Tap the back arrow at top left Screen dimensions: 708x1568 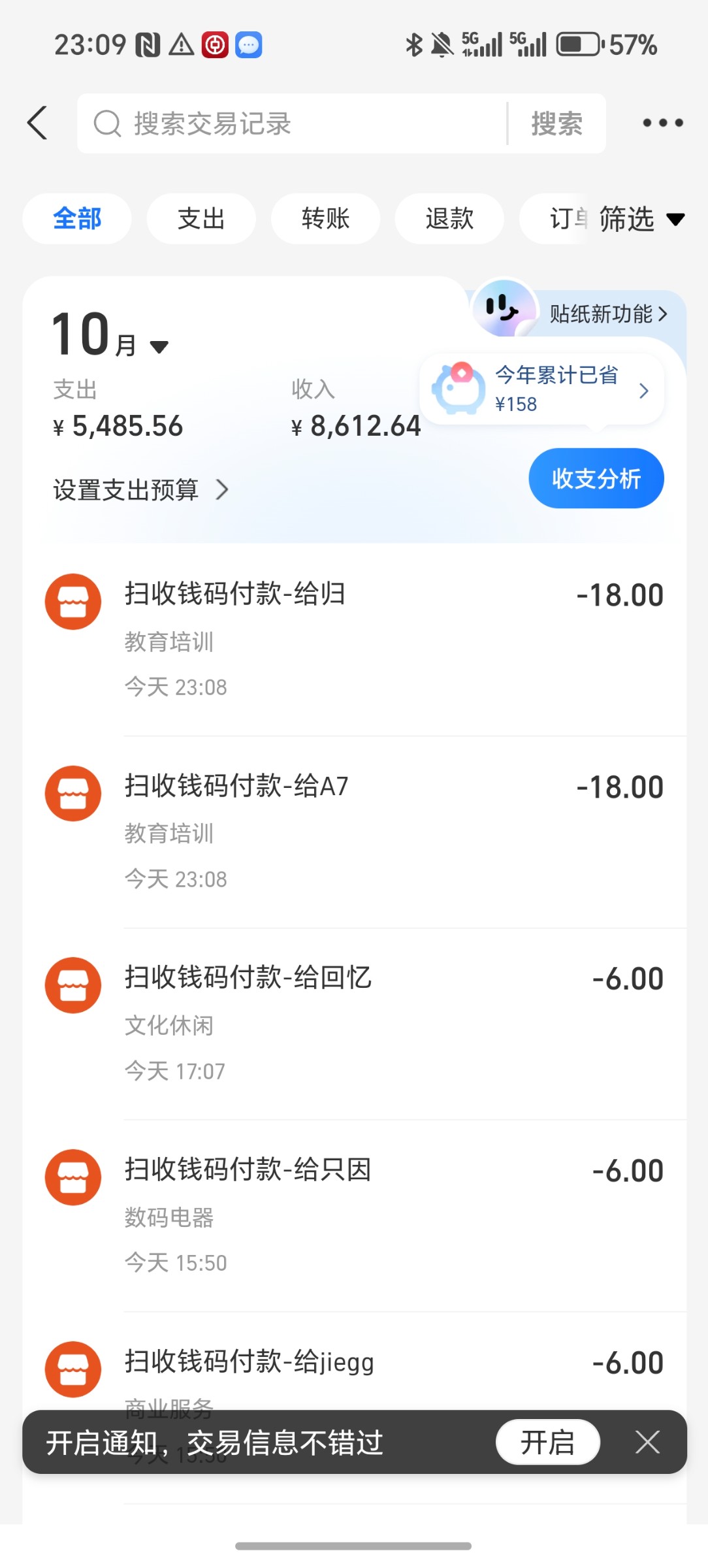(x=37, y=123)
